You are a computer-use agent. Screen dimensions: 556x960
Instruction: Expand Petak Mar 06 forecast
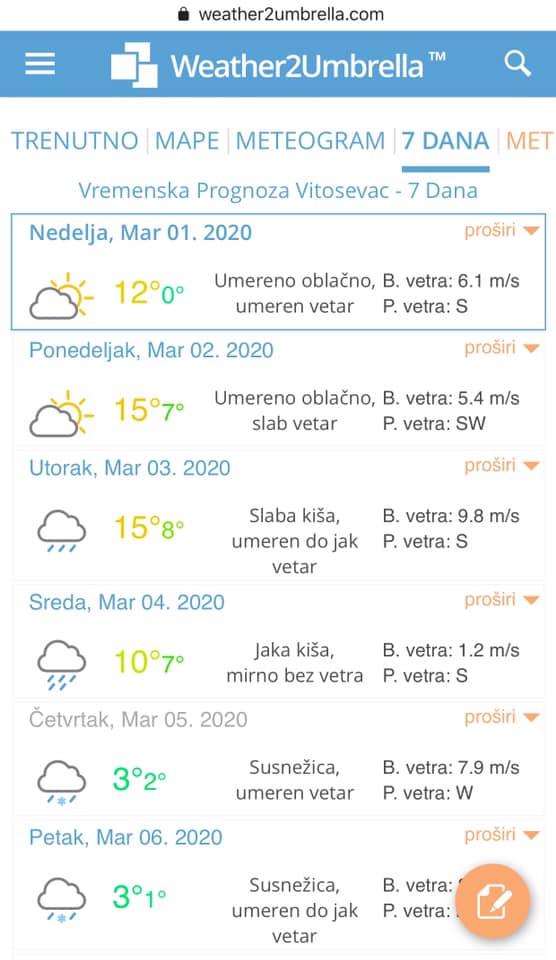502,834
